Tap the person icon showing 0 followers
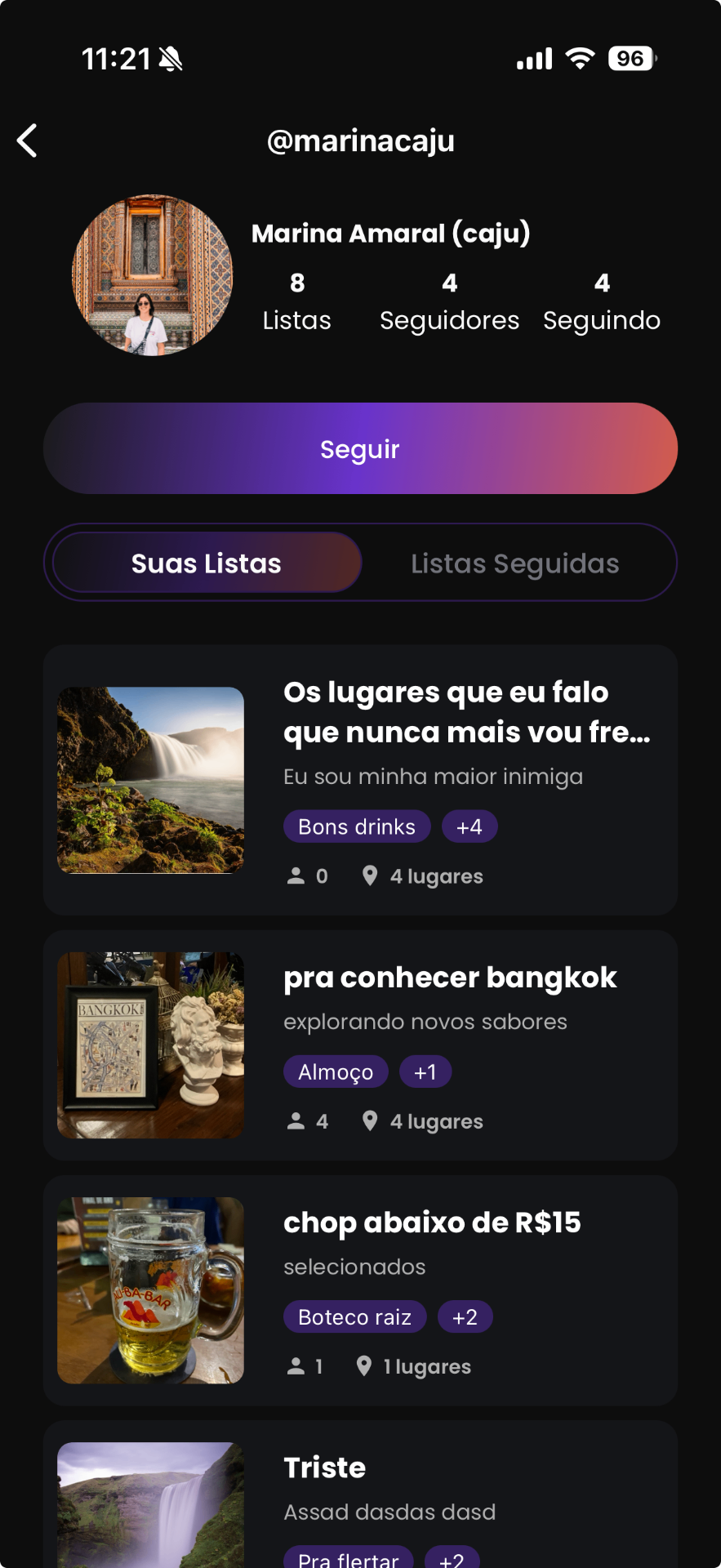Image resolution: width=721 pixels, height=1568 pixels. (x=295, y=875)
